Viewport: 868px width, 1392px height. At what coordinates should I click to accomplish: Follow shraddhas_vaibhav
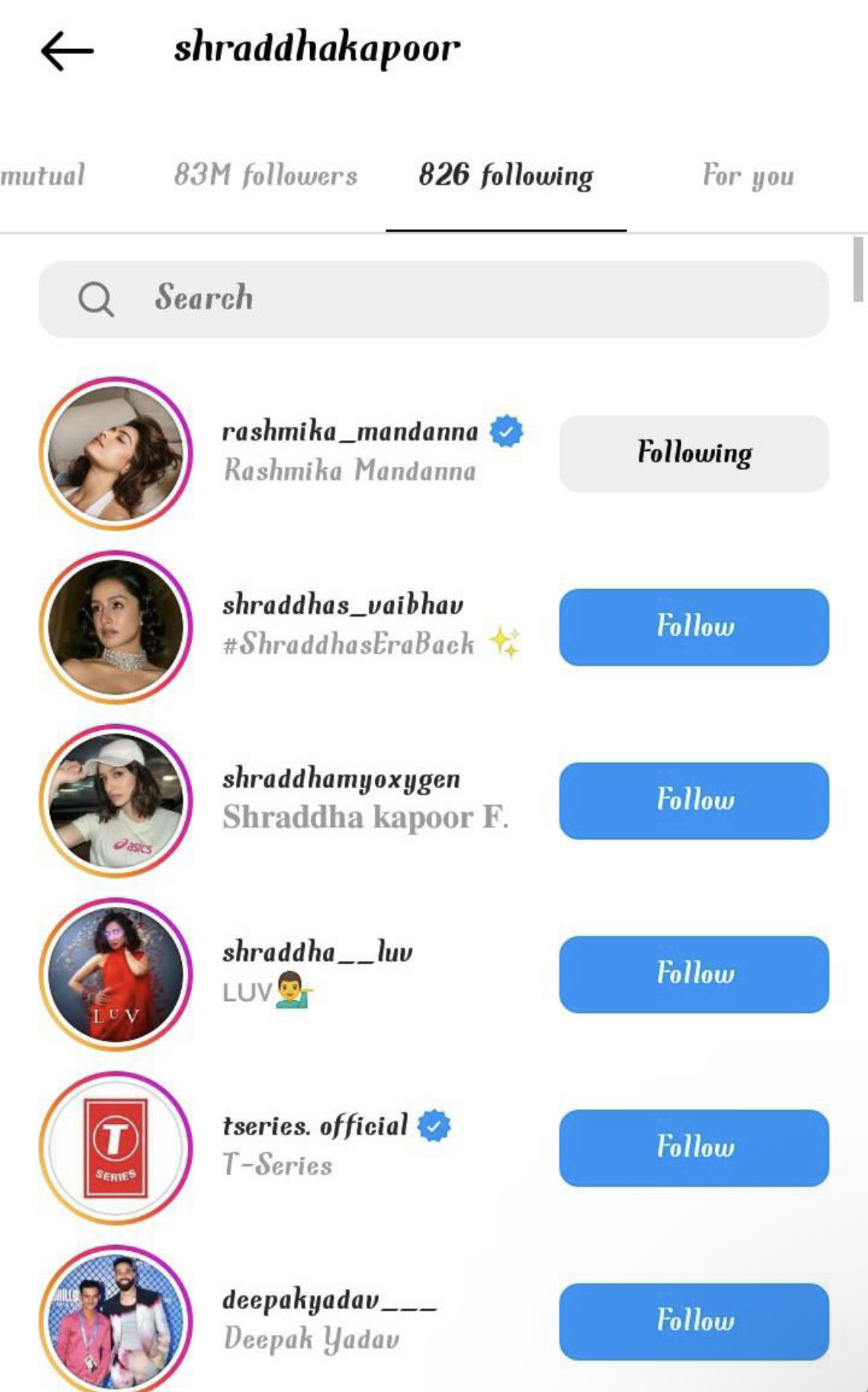coord(694,626)
